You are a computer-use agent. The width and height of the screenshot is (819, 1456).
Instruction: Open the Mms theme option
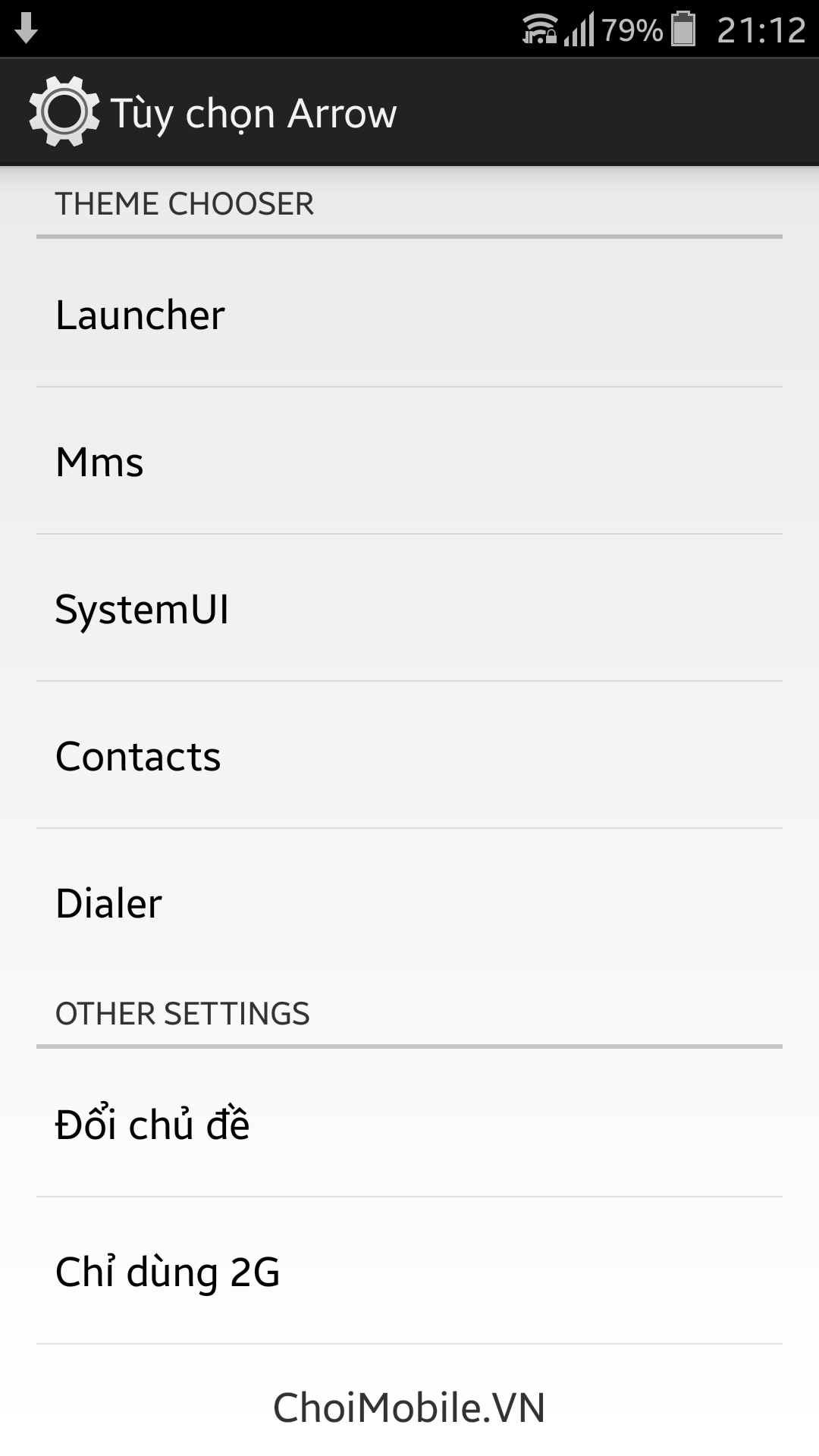point(409,460)
